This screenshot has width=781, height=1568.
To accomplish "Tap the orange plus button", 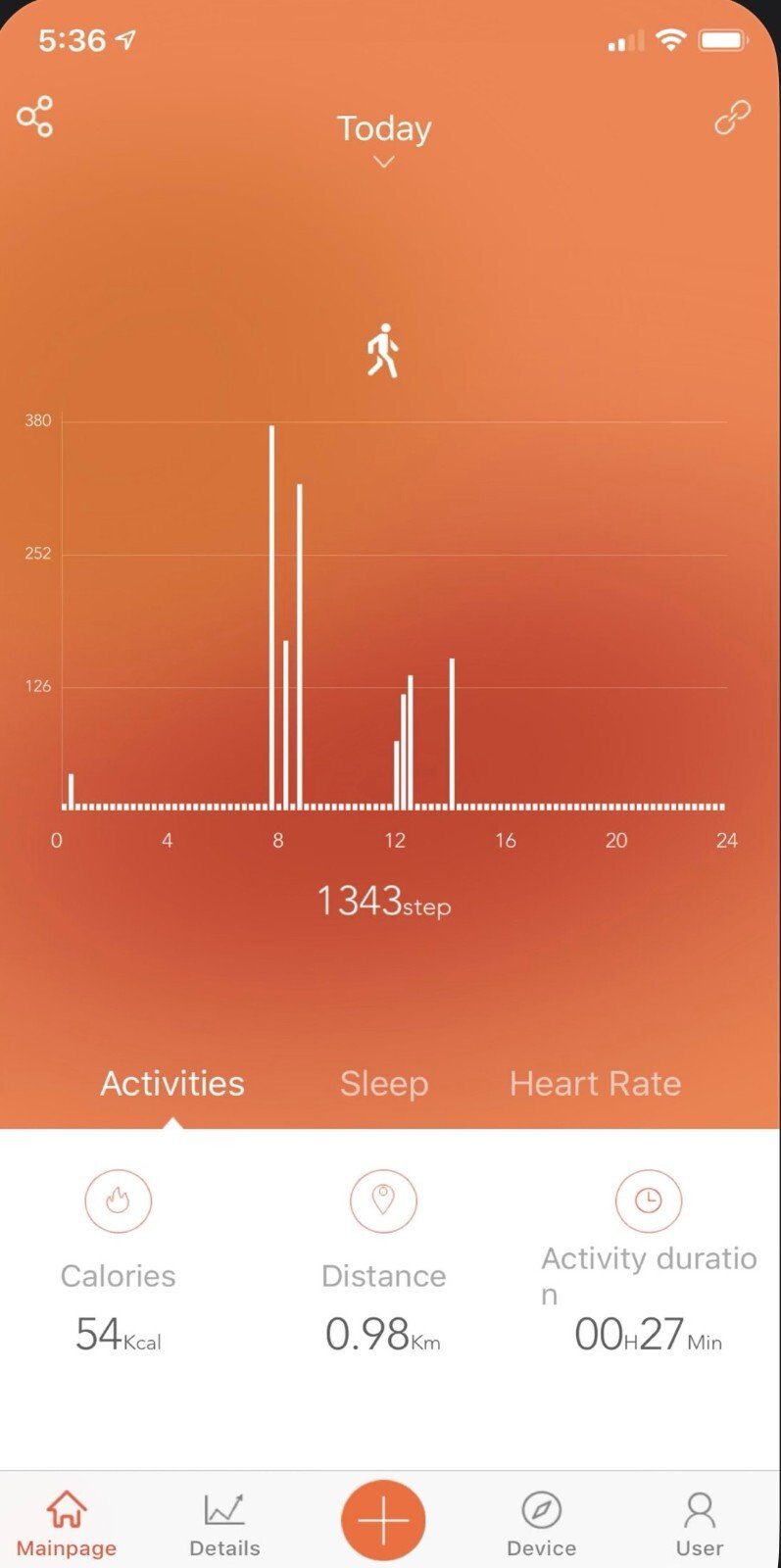I will click(383, 1520).
